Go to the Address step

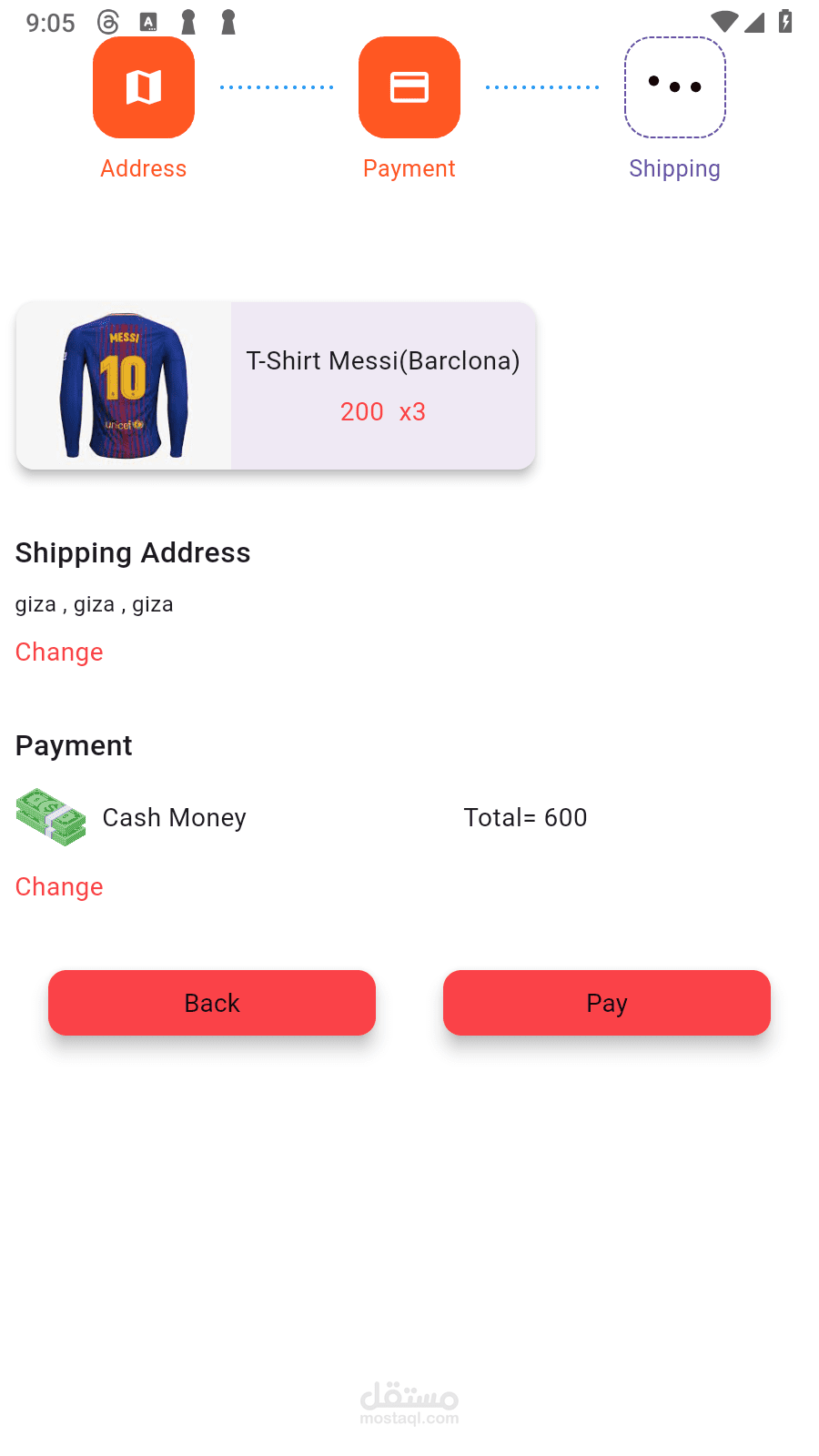(144, 87)
